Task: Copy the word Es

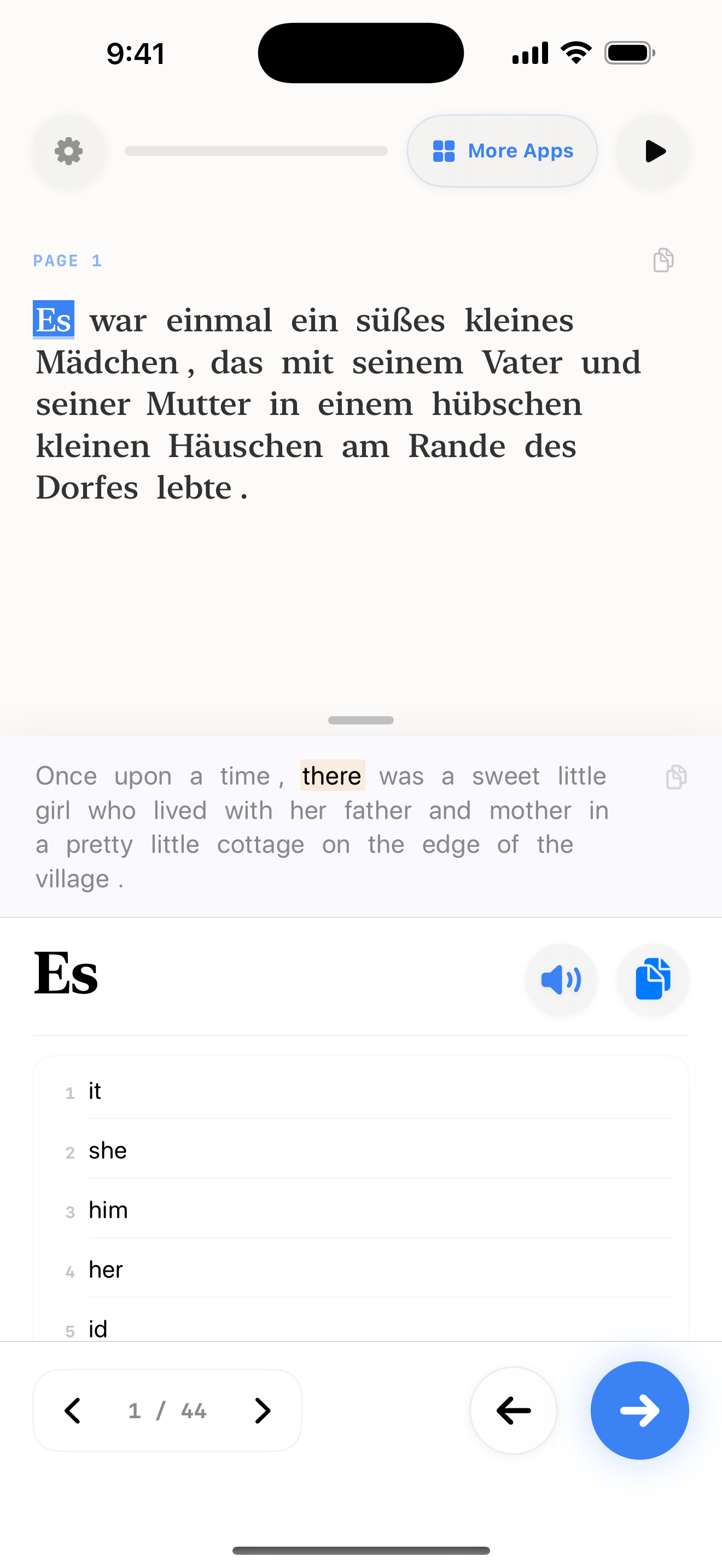Action: click(x=653, y=979)
